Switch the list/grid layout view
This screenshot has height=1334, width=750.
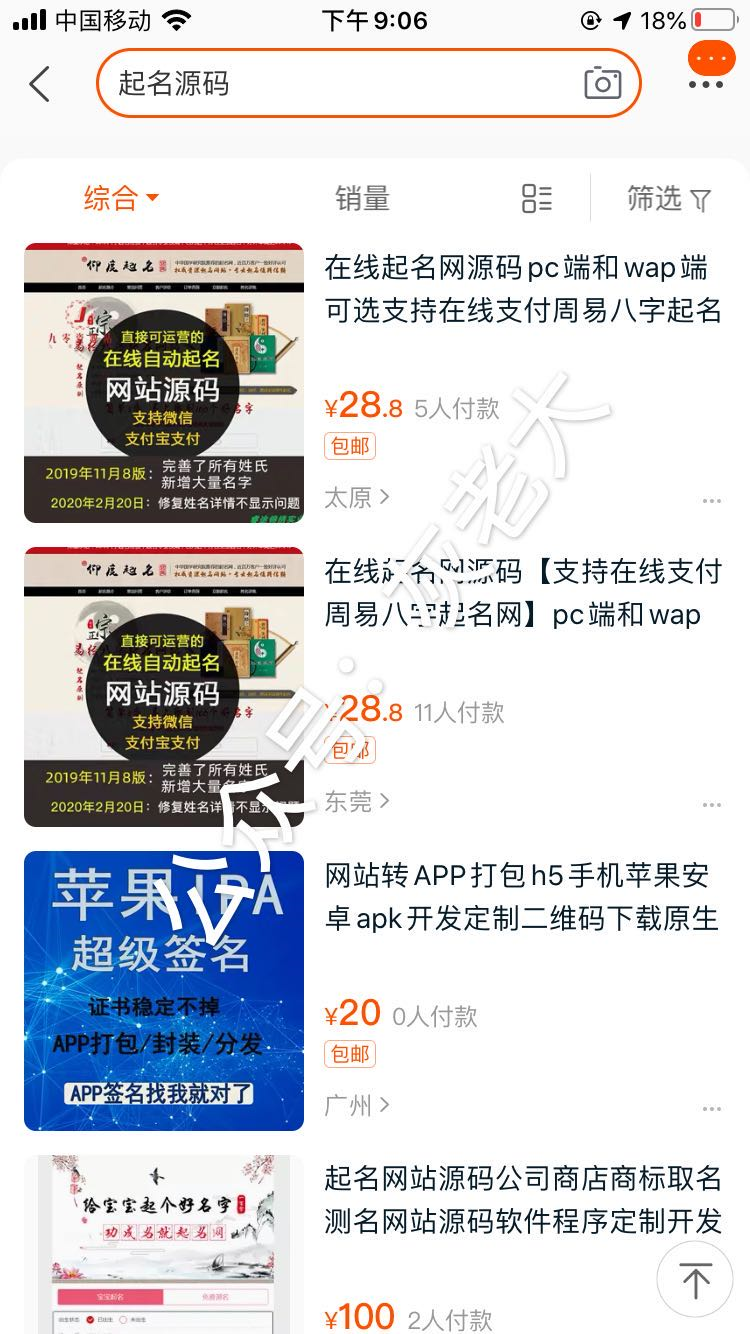click(x=537, y=198)
